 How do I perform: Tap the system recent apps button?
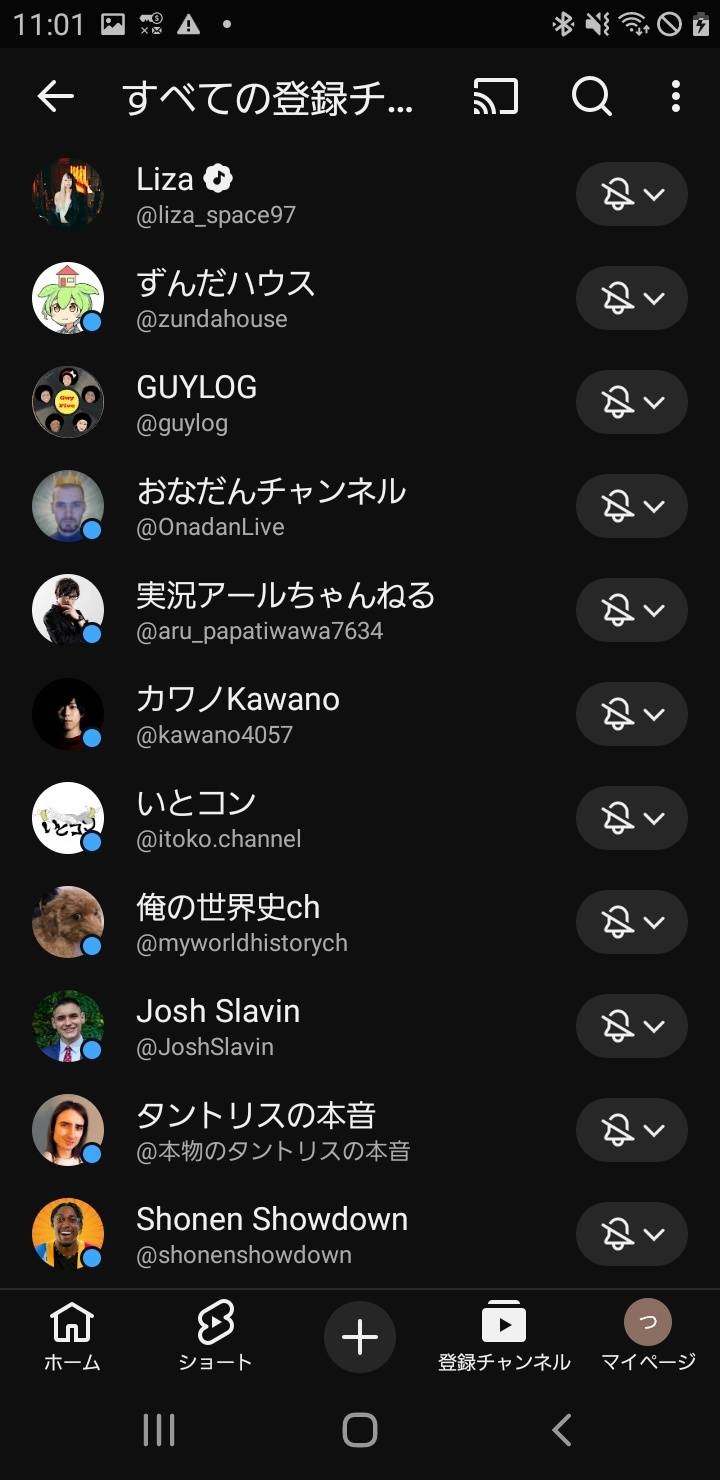159,1430
